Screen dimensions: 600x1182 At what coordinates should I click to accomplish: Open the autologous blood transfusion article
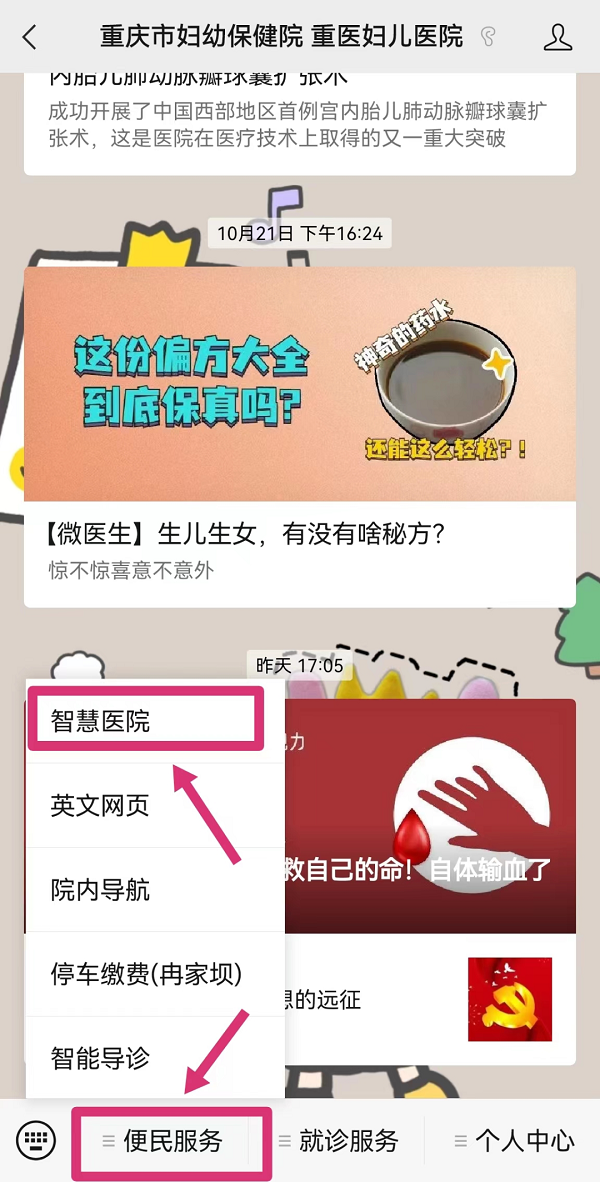(x=430, y=815)
